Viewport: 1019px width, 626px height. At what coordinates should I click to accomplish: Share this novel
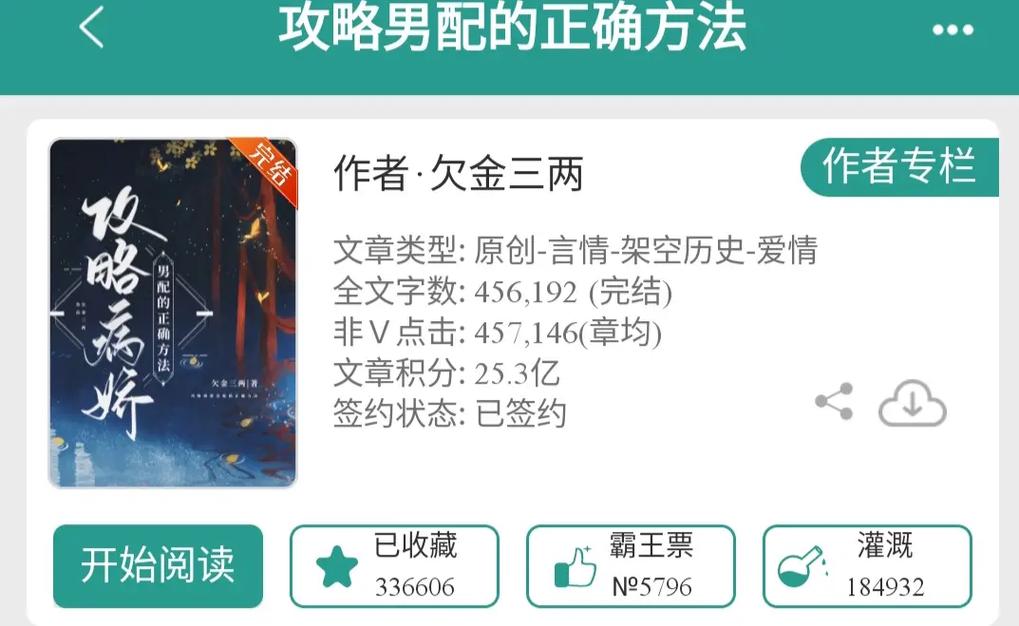[x=834, y=402]
